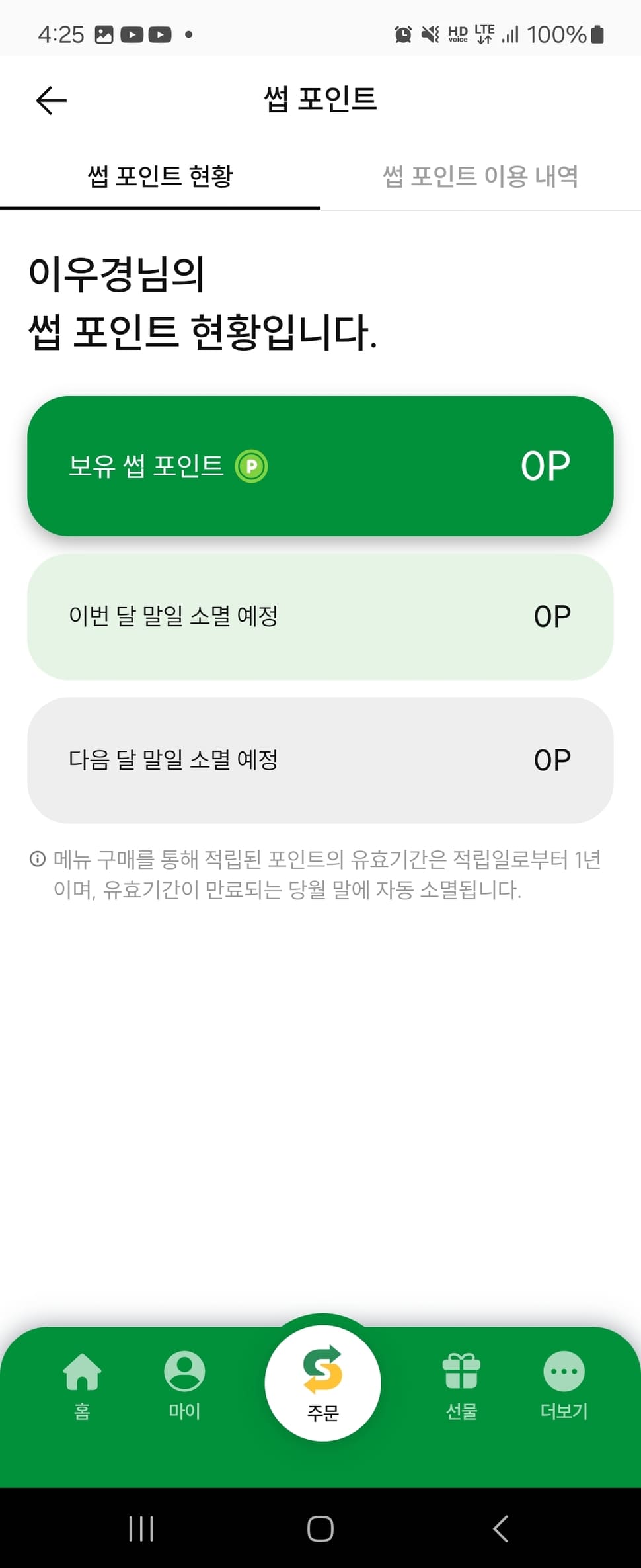
Task: Select the 이번 달 말일 소멸 예정 row
Action: click(x=320, y=616)
